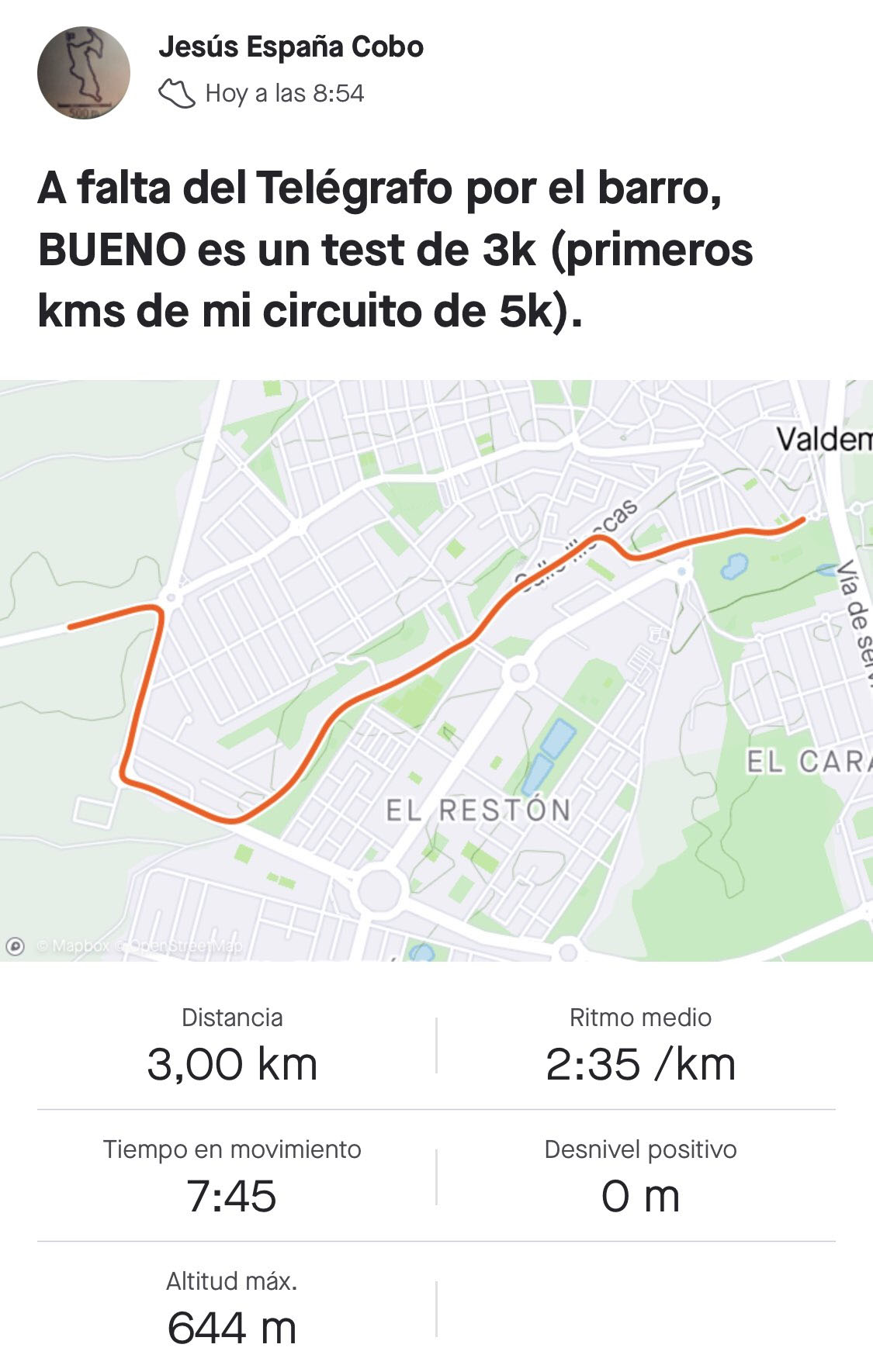The image size is (873, 1372).
Task: Open the route map of the run
Action: 436,670
